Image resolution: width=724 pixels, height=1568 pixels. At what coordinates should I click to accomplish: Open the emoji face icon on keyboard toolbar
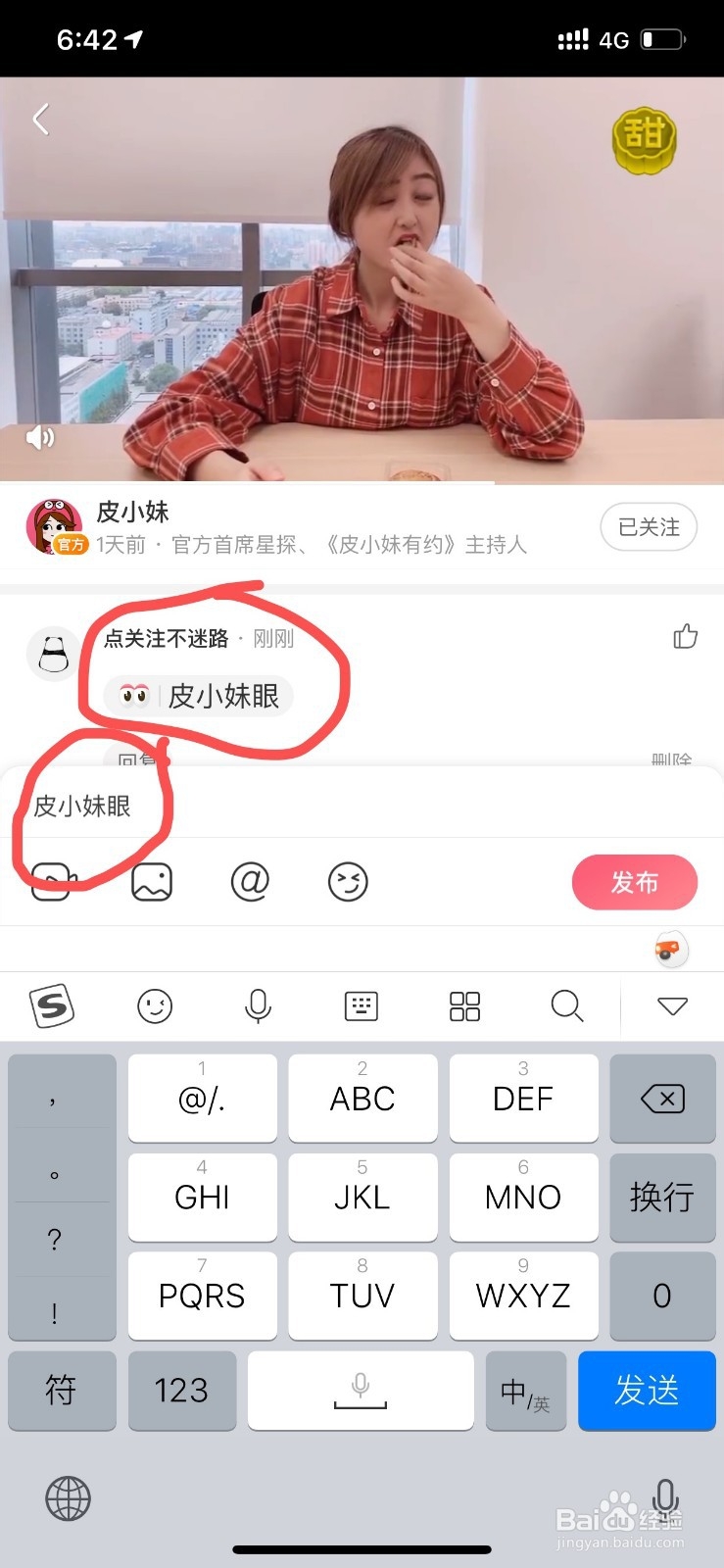coord(155,1006)
